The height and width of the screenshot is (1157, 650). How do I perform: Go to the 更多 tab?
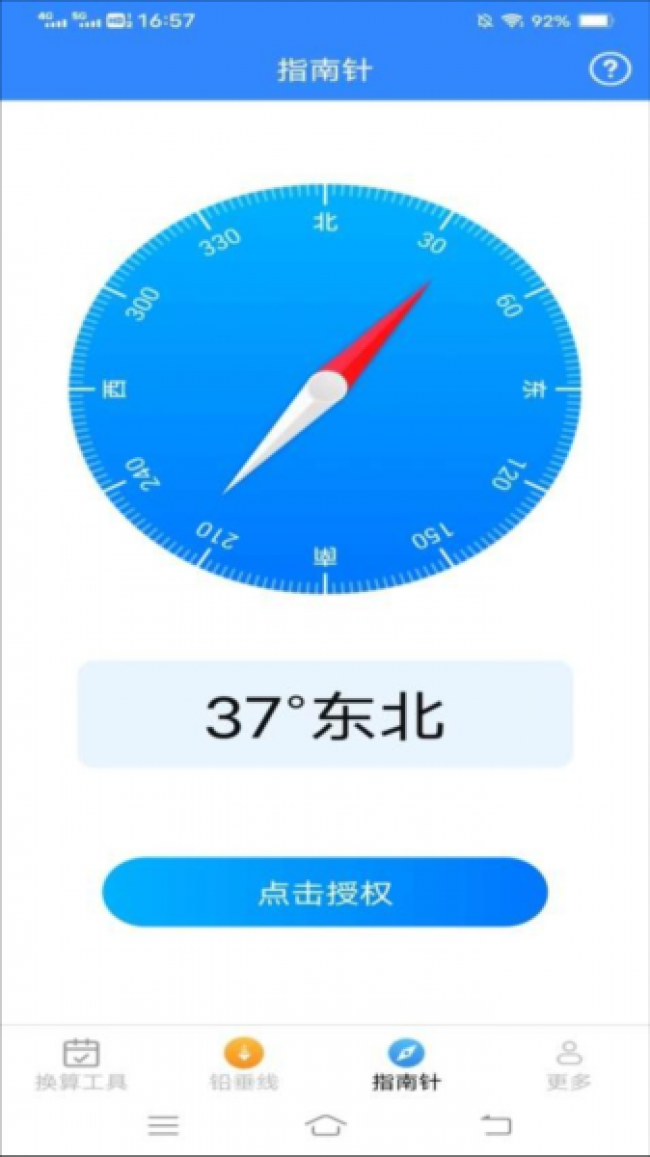click(569, 1064)
